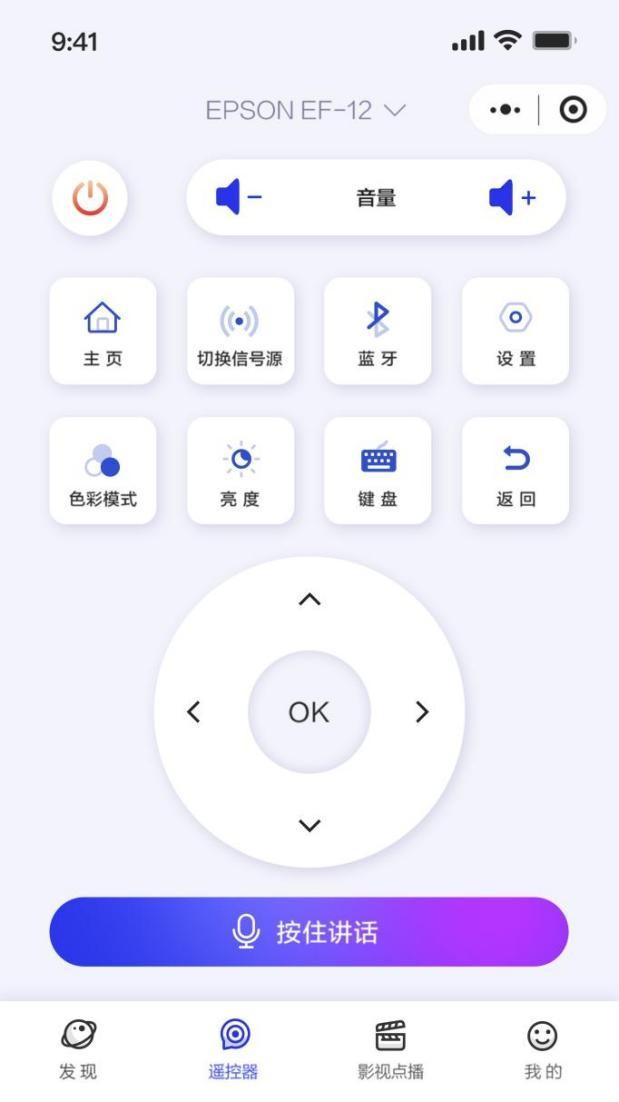Open the 设置 settings button
The image size is (619, 1102).
(515, 331)
